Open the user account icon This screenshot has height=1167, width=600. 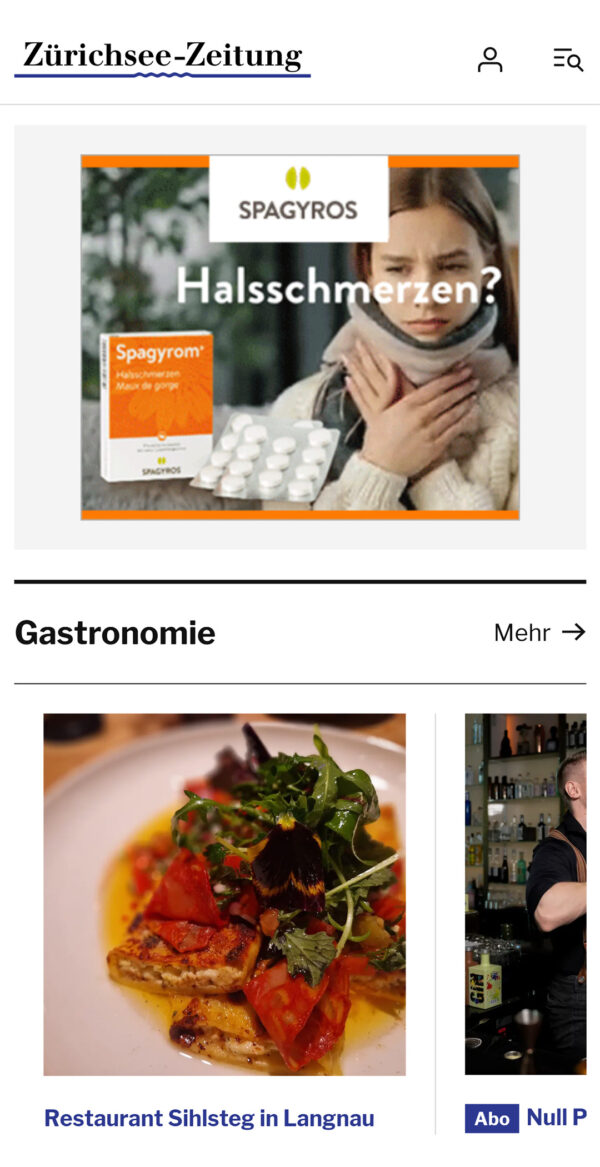pos(490,60)
